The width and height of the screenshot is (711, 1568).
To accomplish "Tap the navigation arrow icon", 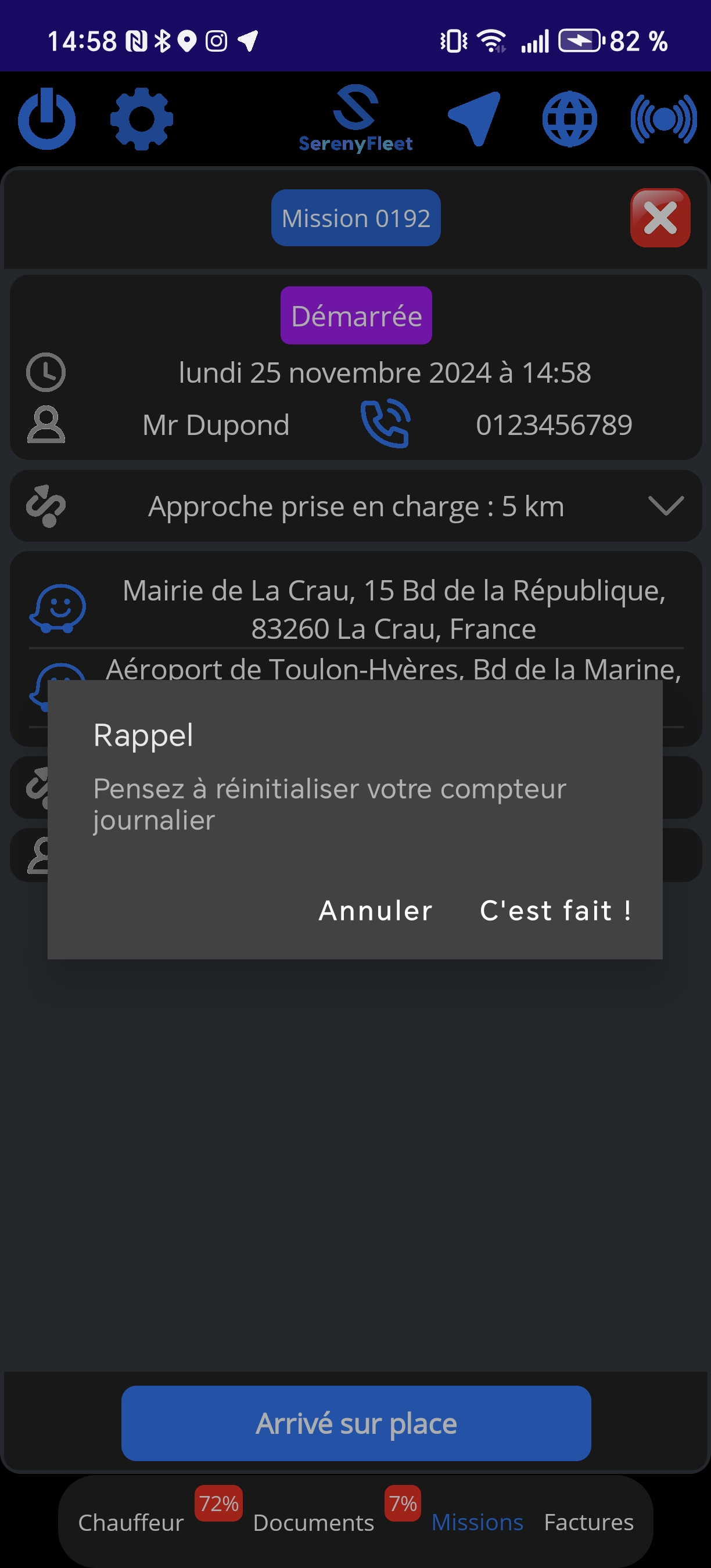I will click(x=475, y=118).
